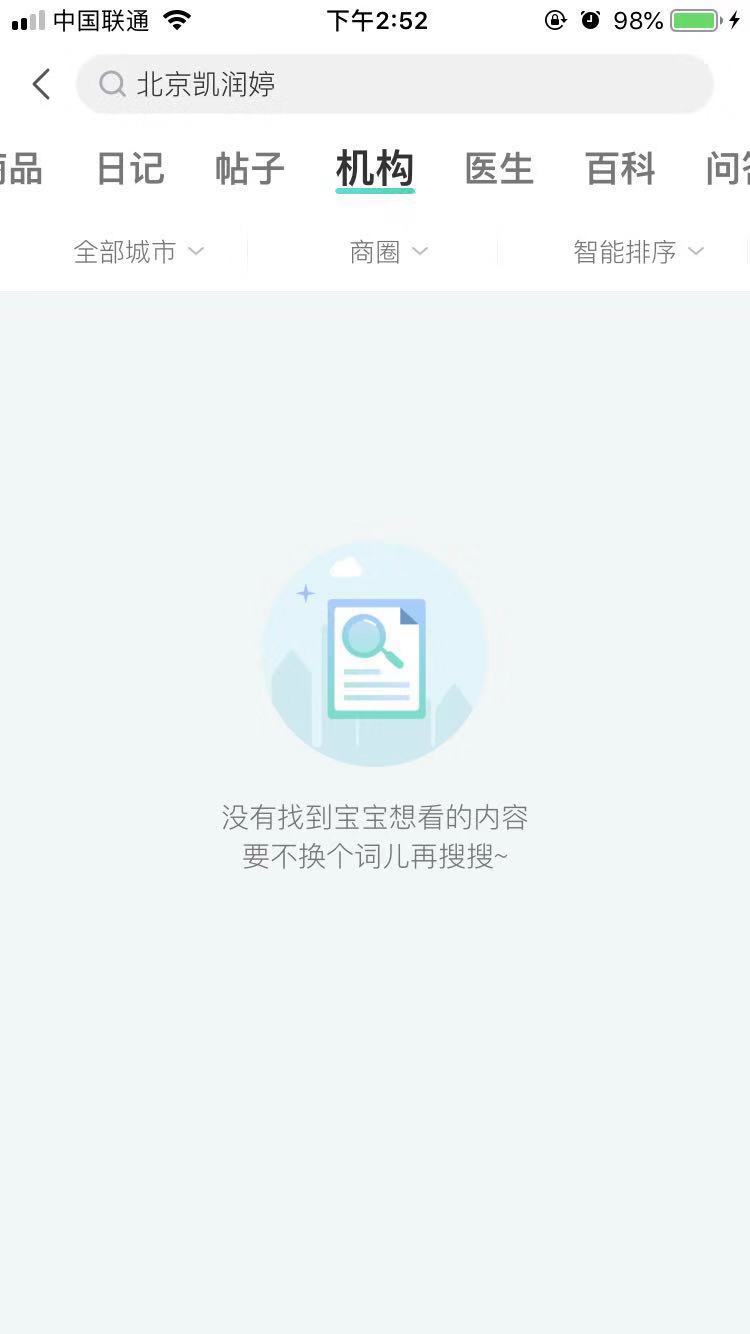Switch to the 帖子 tab
The height and width of the screenshot is (1334, 750).
coord(250,169)
